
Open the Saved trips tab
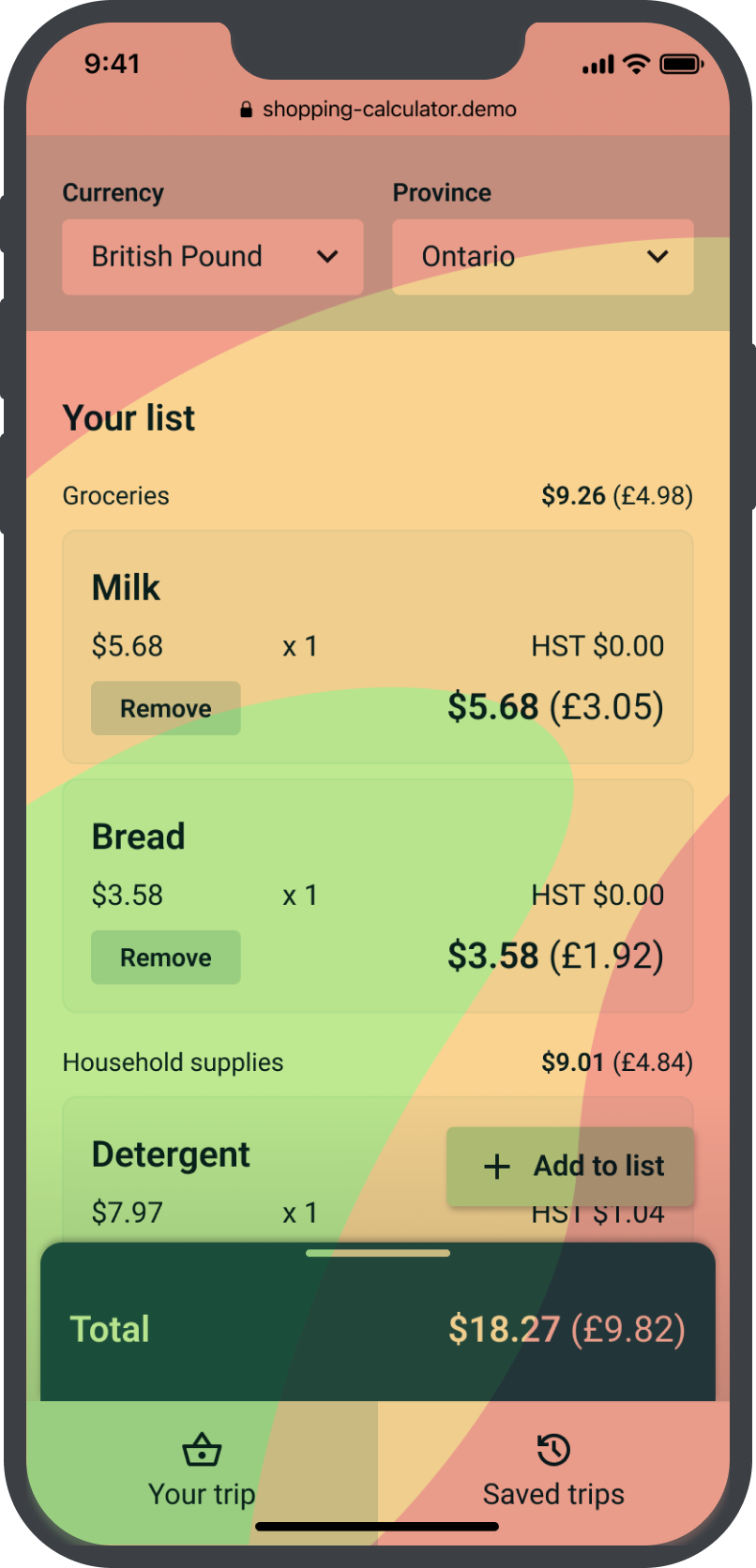pyautogui.click(x=553, y=1470)
